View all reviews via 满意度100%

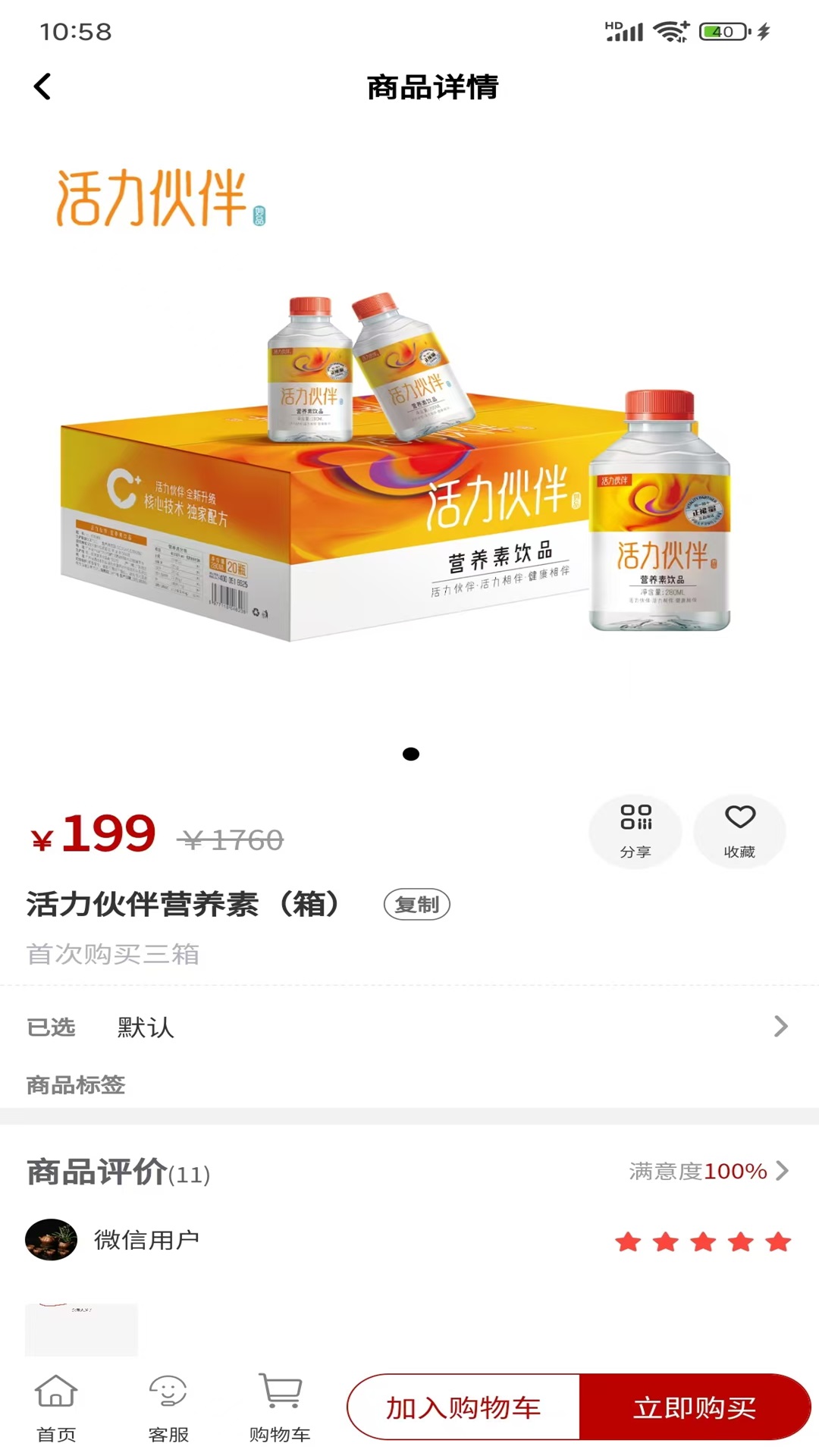[x=708, y=1172]
